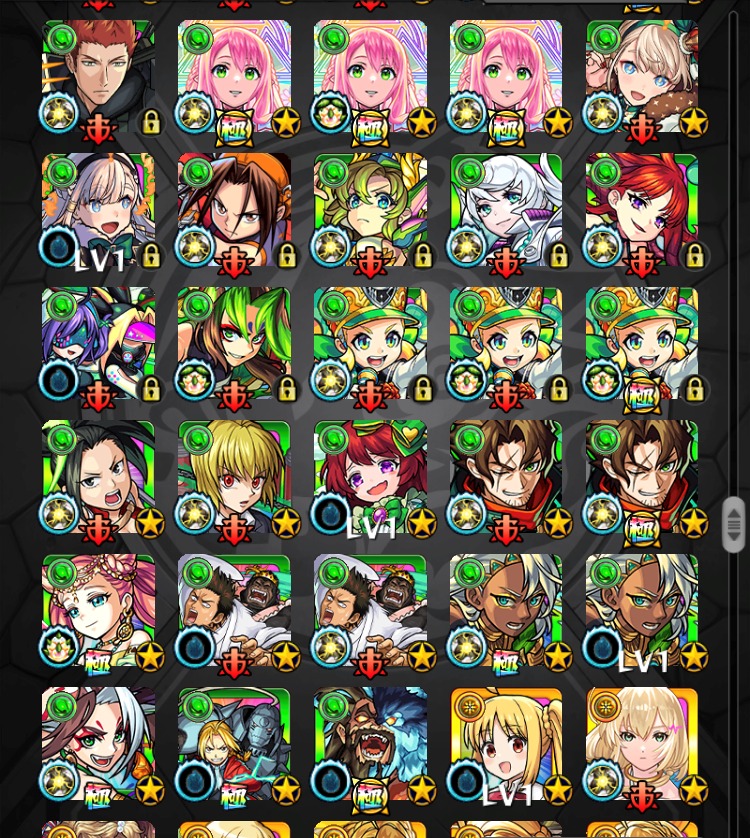Open the purple-haired masked character tile
This screenshot has height=838, width=750.
pyautogui.click(x=98, y=345)
